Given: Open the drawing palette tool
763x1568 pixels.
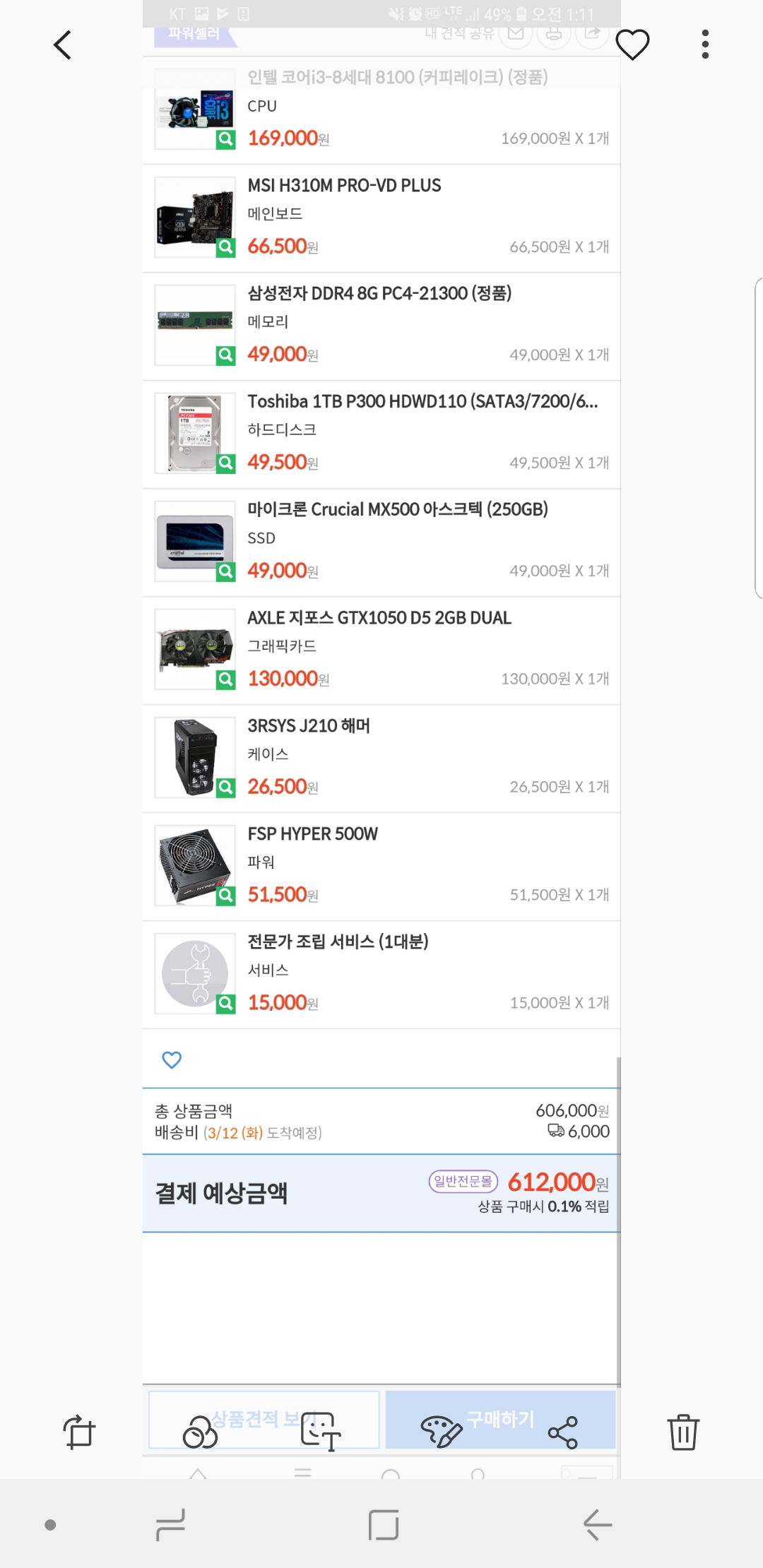Looking at the screenshot, I should (441, 1432).
